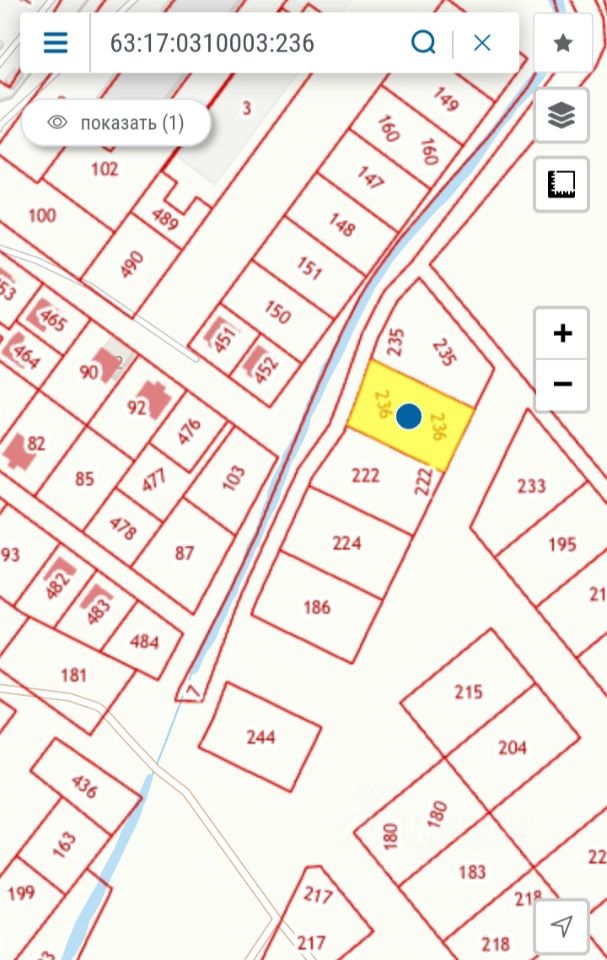Open the measurement ruler tool
607x960 pixels.
pyautogui.click(x=562, y=183)
